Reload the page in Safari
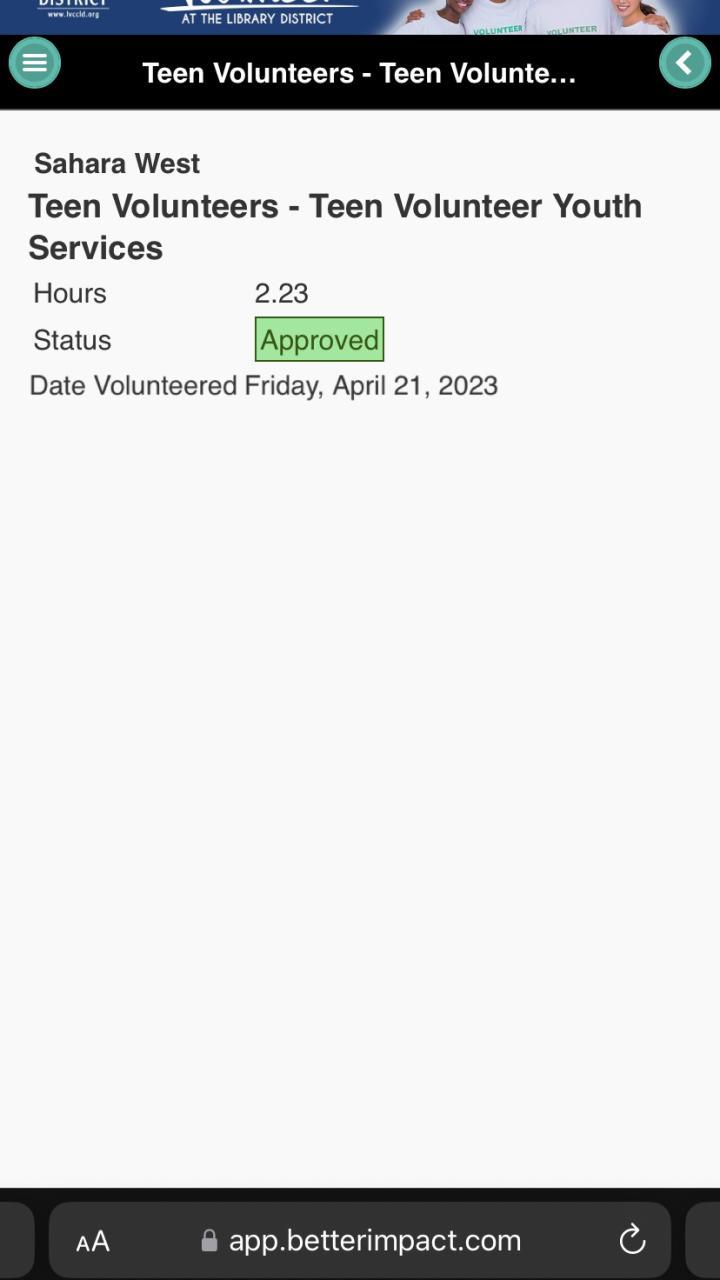 click(x=632, y=1241)
